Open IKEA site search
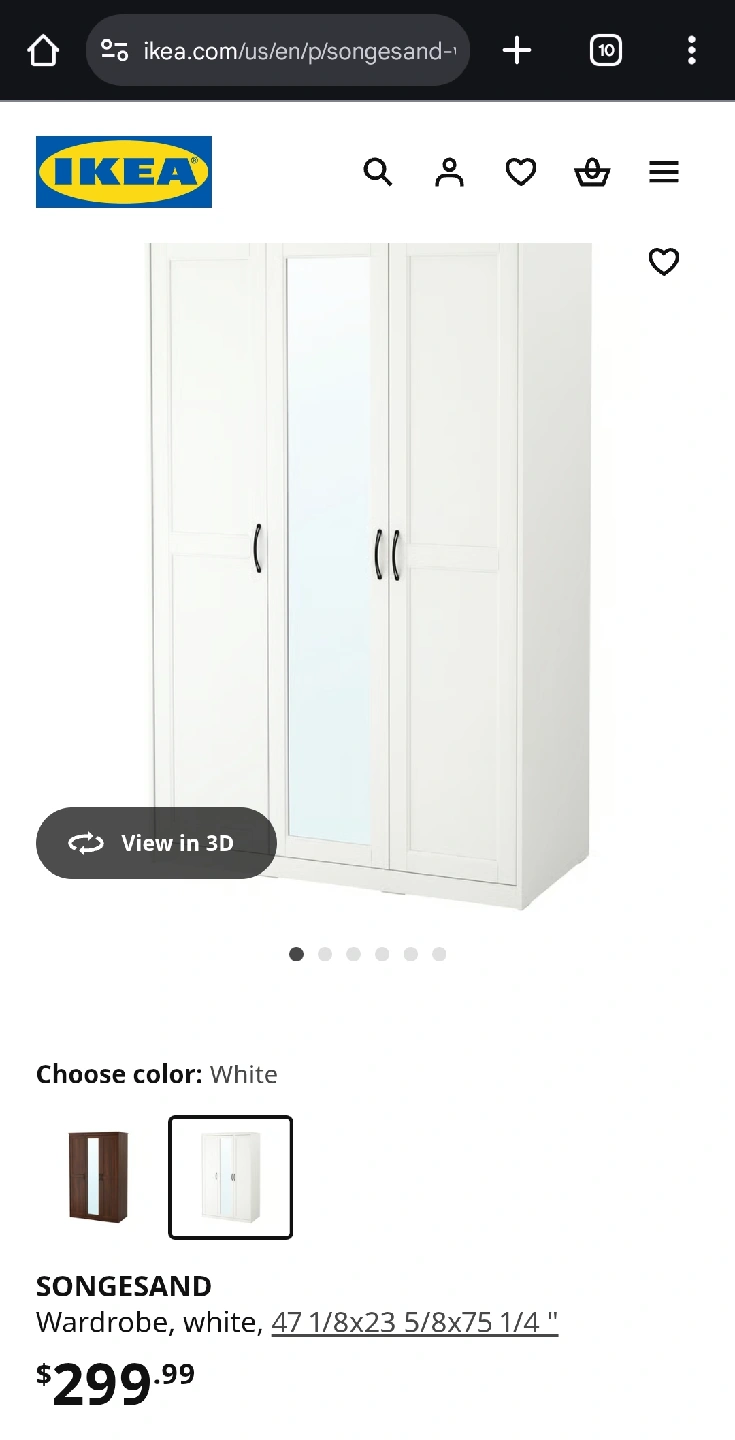The image size is (735, 1440). [x=377, y=172]
